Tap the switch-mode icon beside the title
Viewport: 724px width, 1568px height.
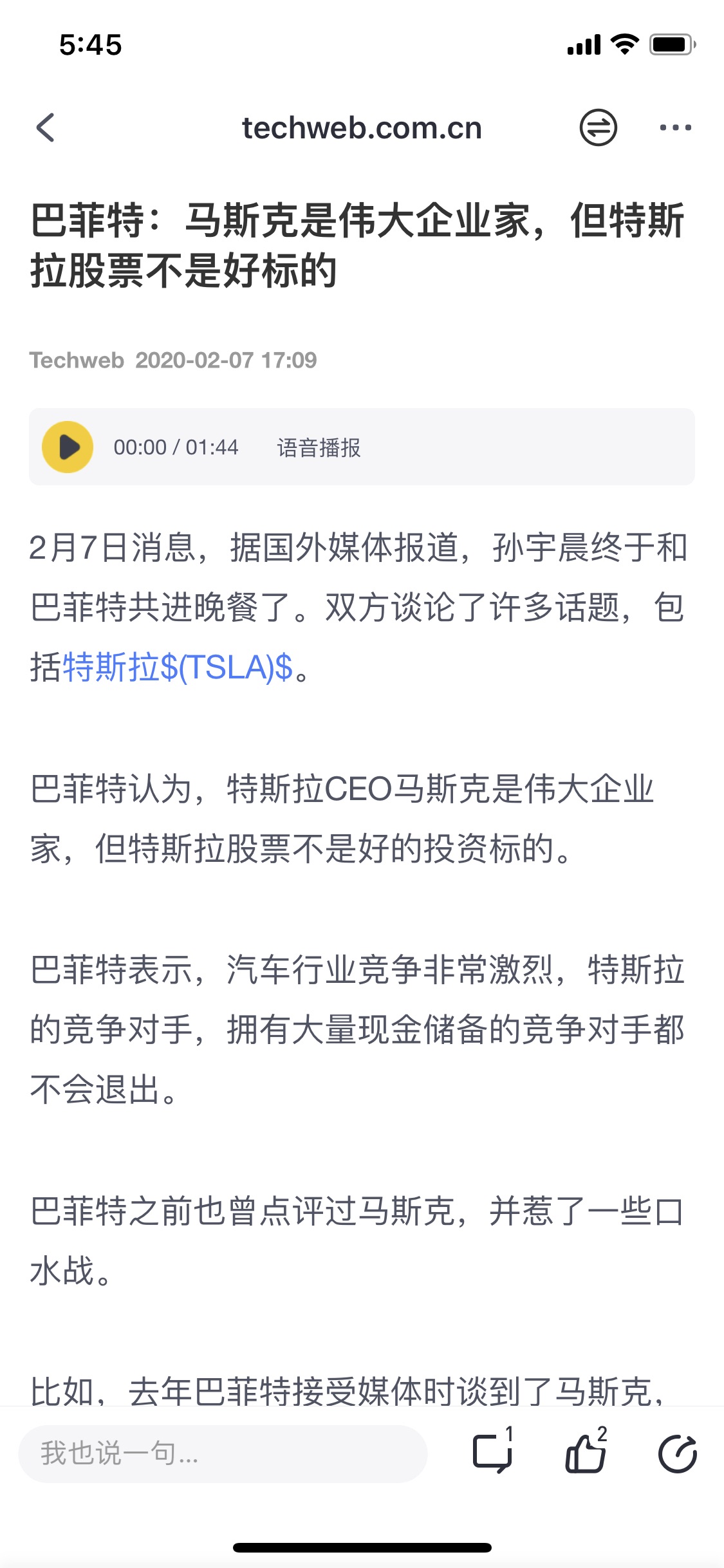click(x=598, y=127)
